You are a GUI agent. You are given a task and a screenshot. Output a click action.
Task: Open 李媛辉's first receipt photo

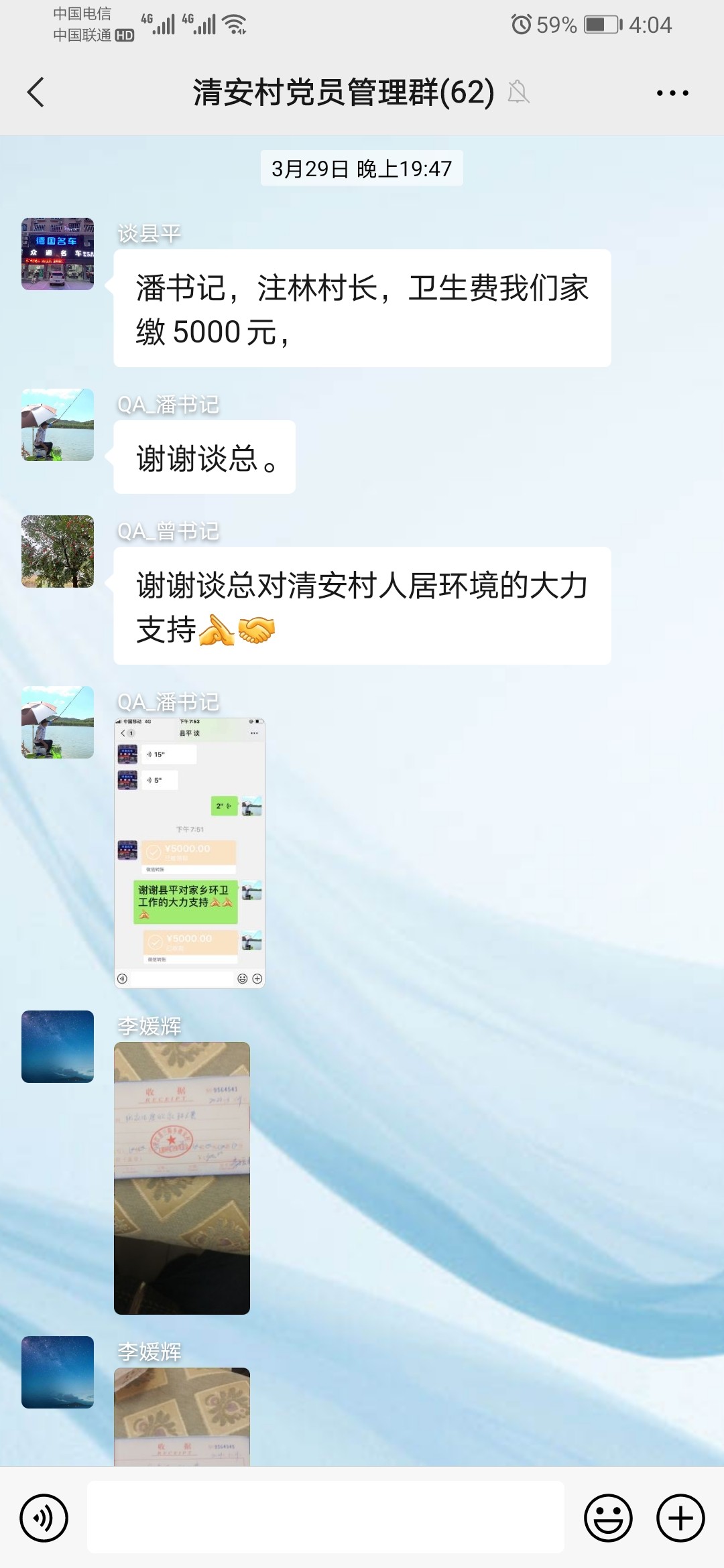pos(182,1177)
